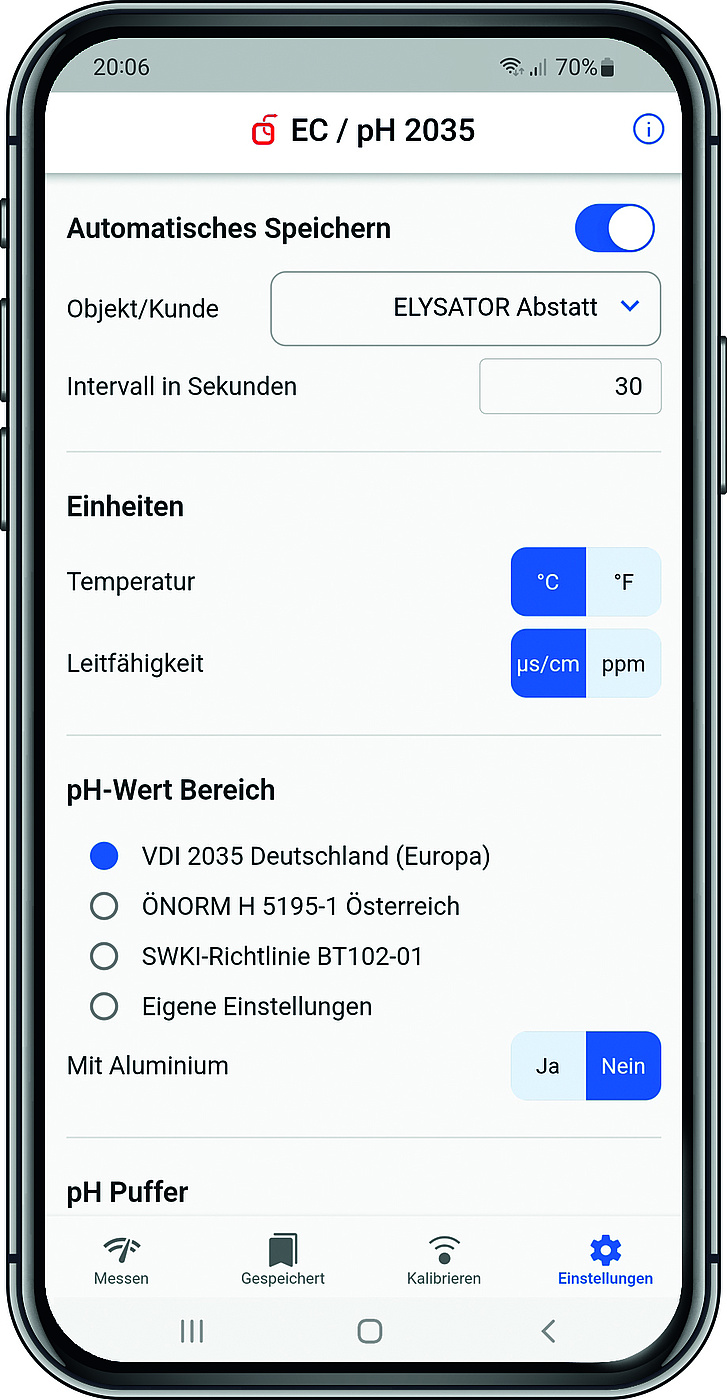Select Eigene Einstellungen option
The height and width of the screenshot is (1400, 727).
click(x=104, y=1006)
